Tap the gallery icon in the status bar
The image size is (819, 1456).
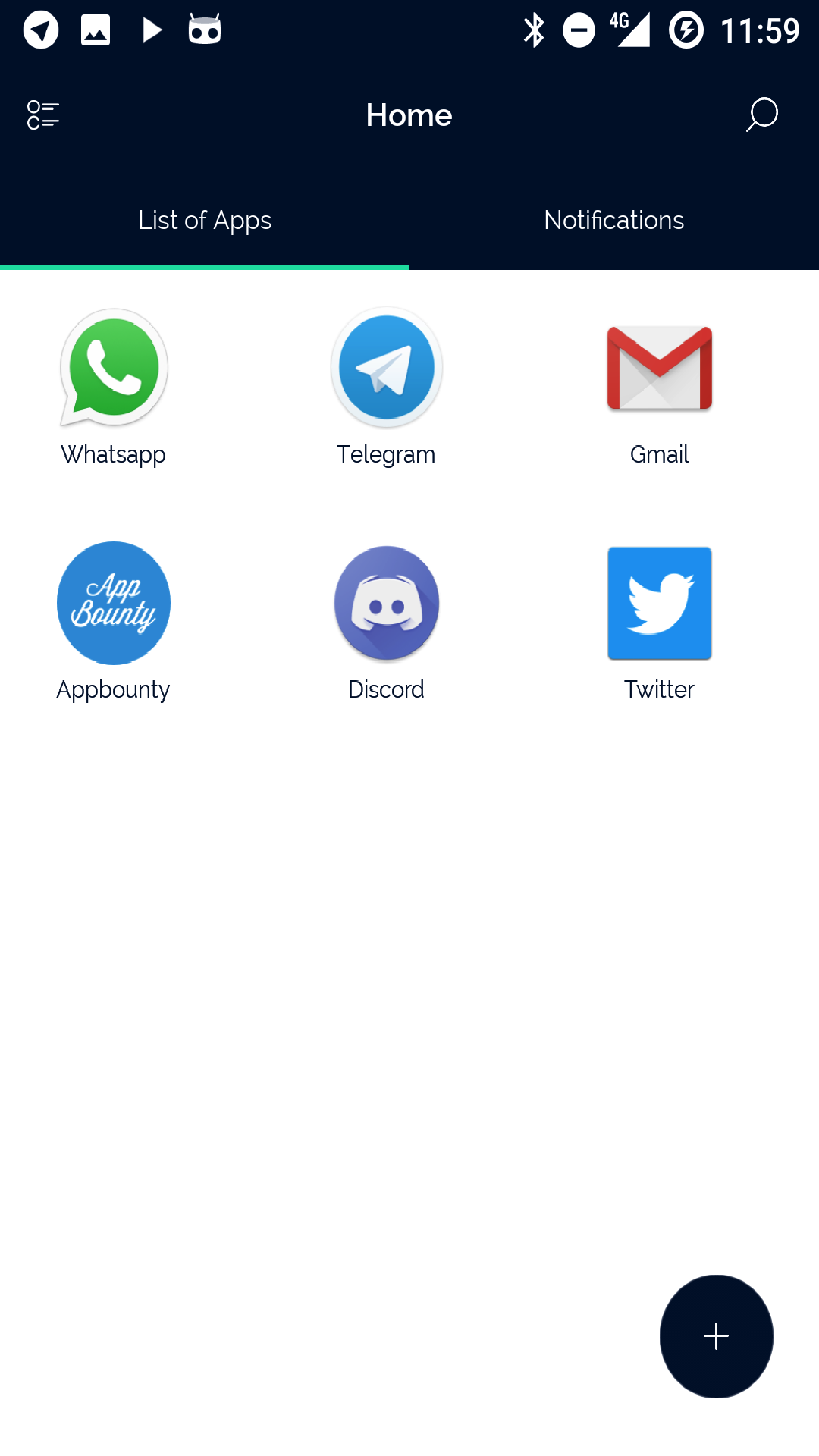tap(95, 30)
